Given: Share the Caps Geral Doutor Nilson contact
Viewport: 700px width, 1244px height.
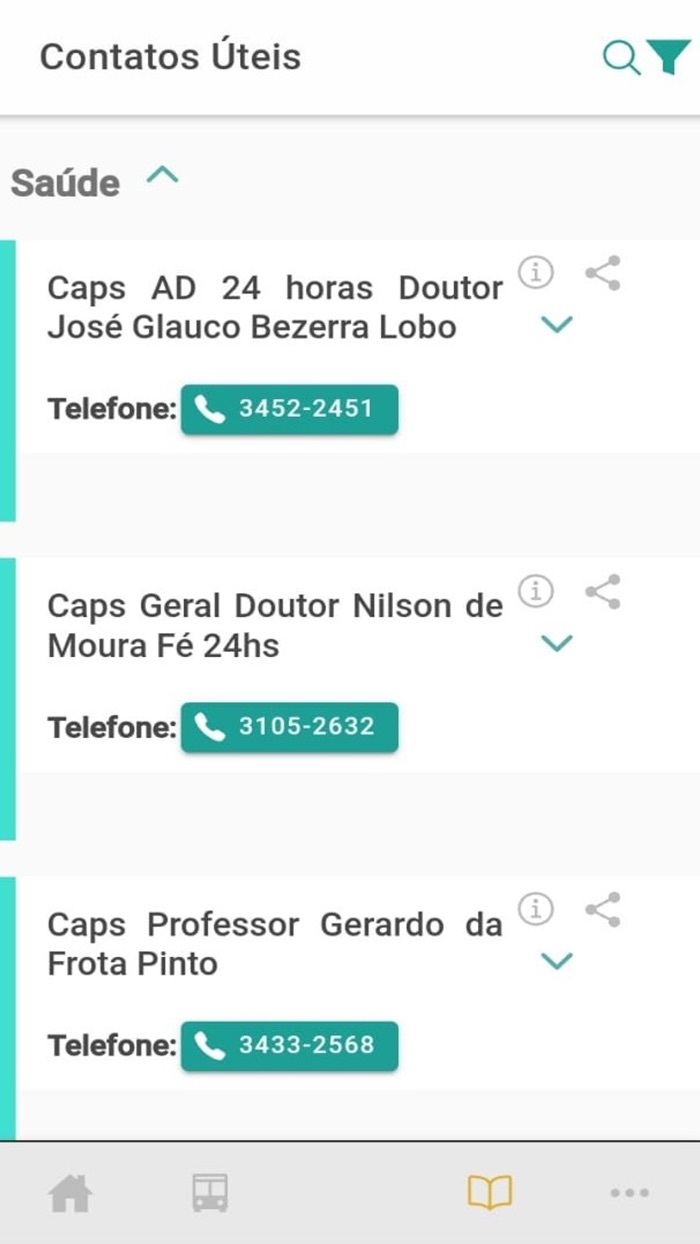Looking at the screenshot, I should pos(602,592).
